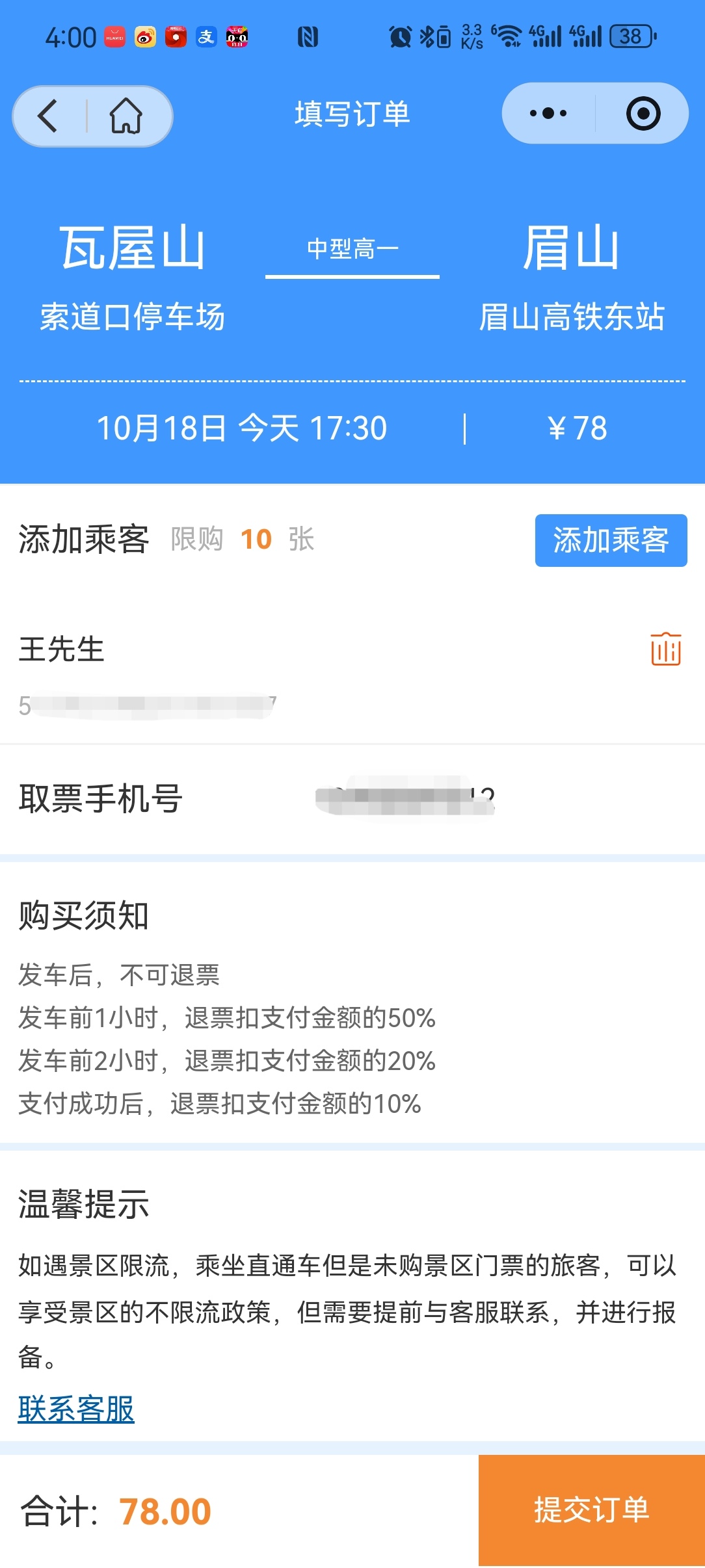Open the three-dot more options menu

pos(546,112)
